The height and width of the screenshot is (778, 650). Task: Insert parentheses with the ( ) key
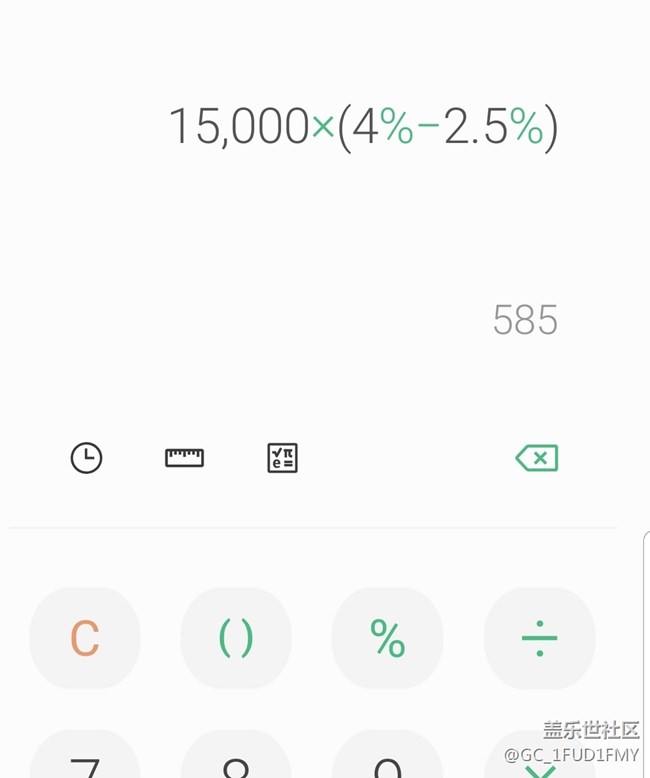pos(236,638)
